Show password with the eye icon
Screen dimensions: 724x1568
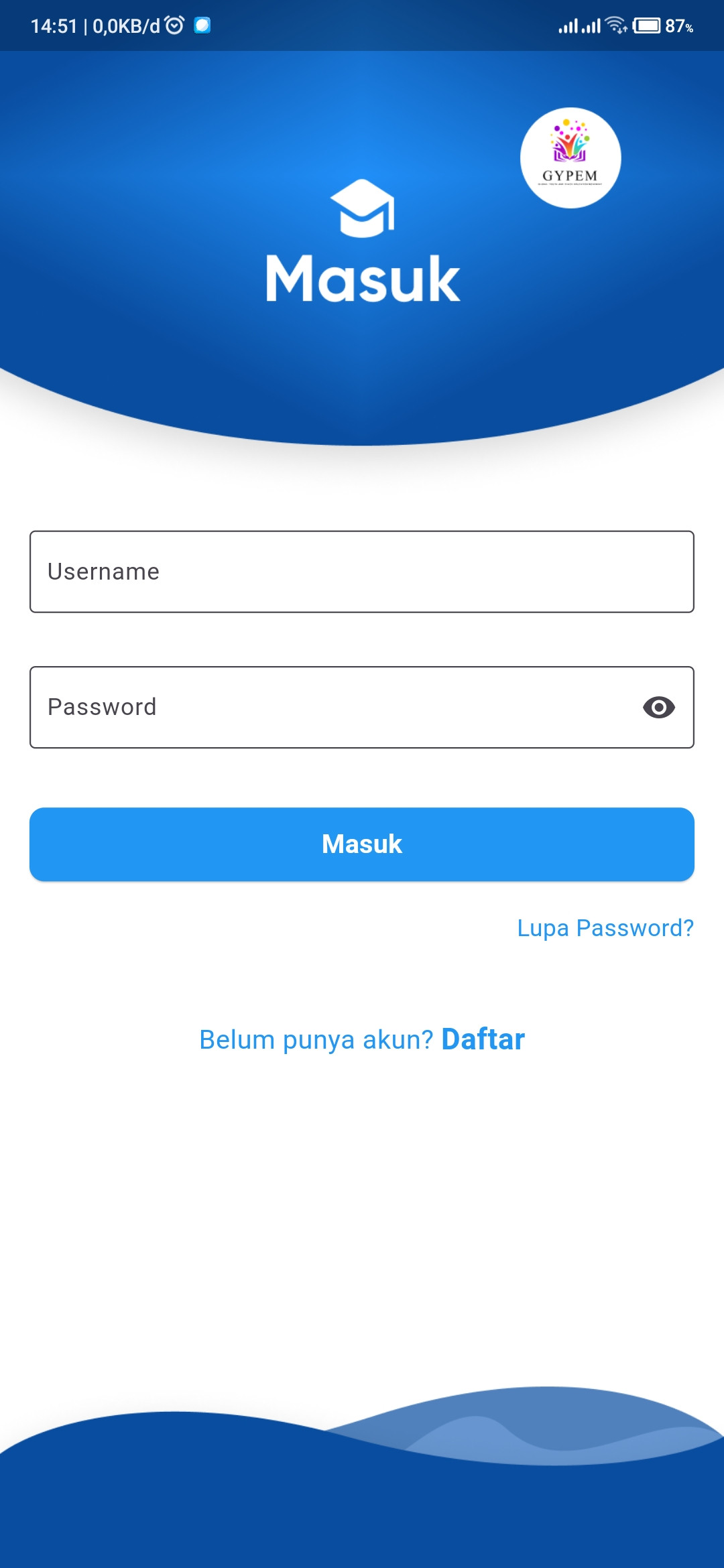click(x=658, y=707)
